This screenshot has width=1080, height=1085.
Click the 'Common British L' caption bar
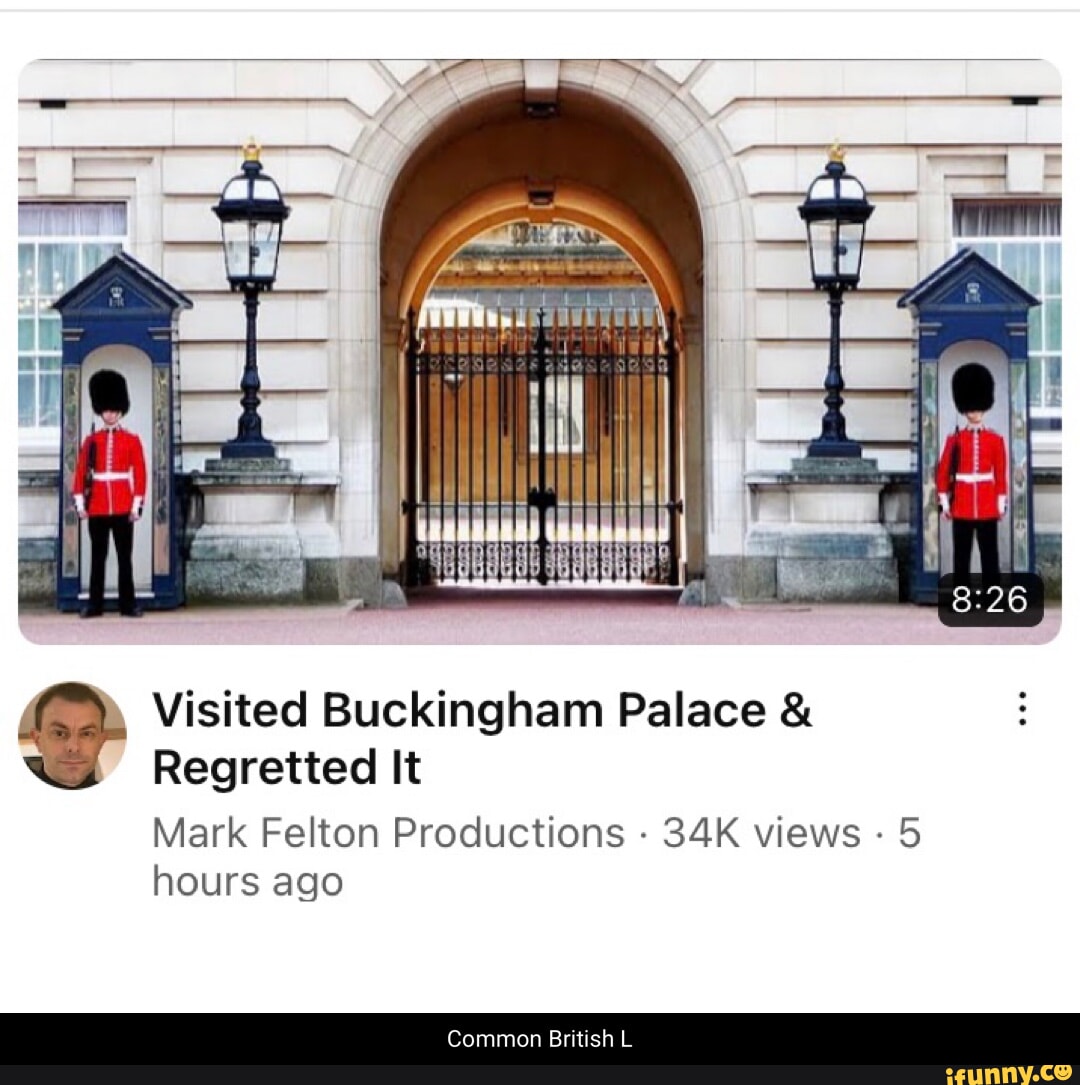coord(540,1039)
